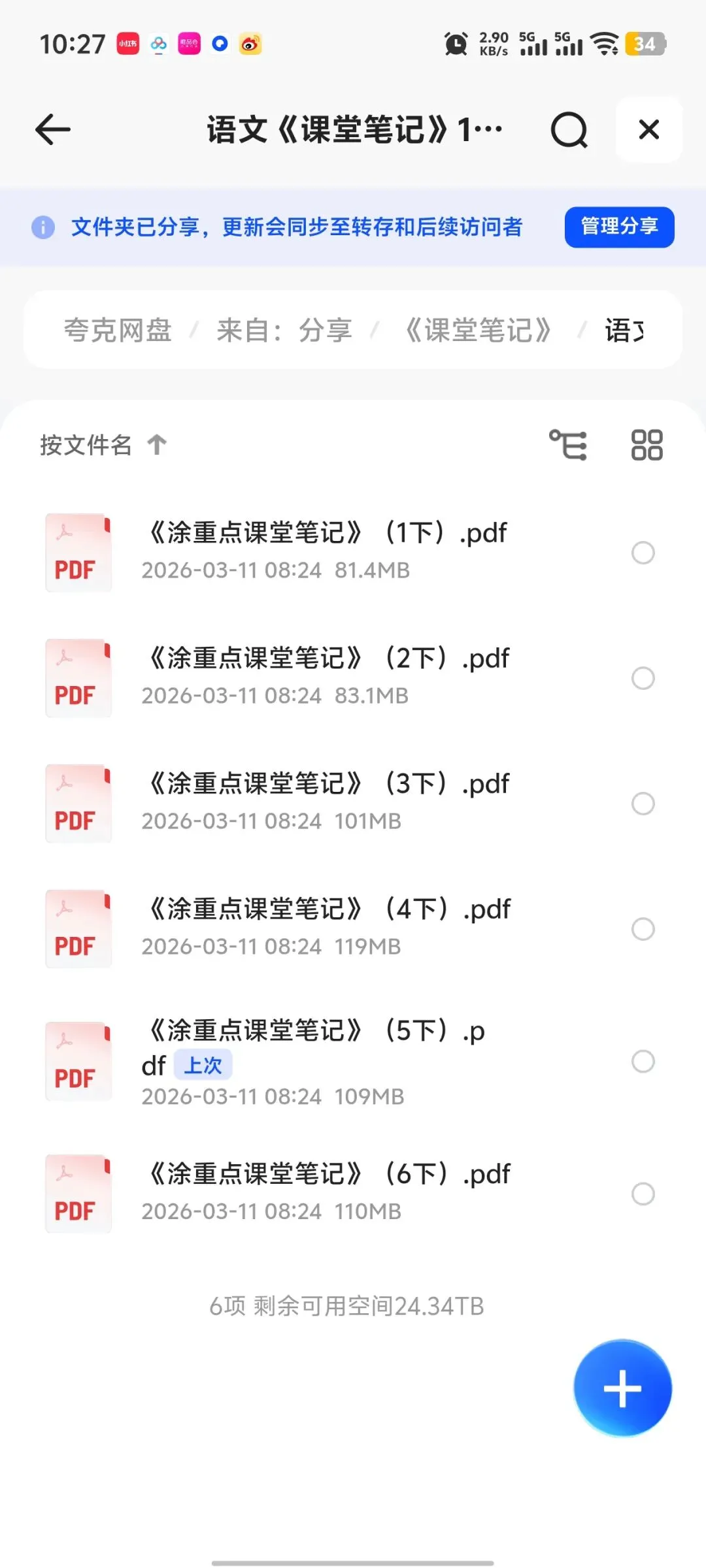Switch to grid view layout
The image size is (706, 1568).
coord(647,445)
